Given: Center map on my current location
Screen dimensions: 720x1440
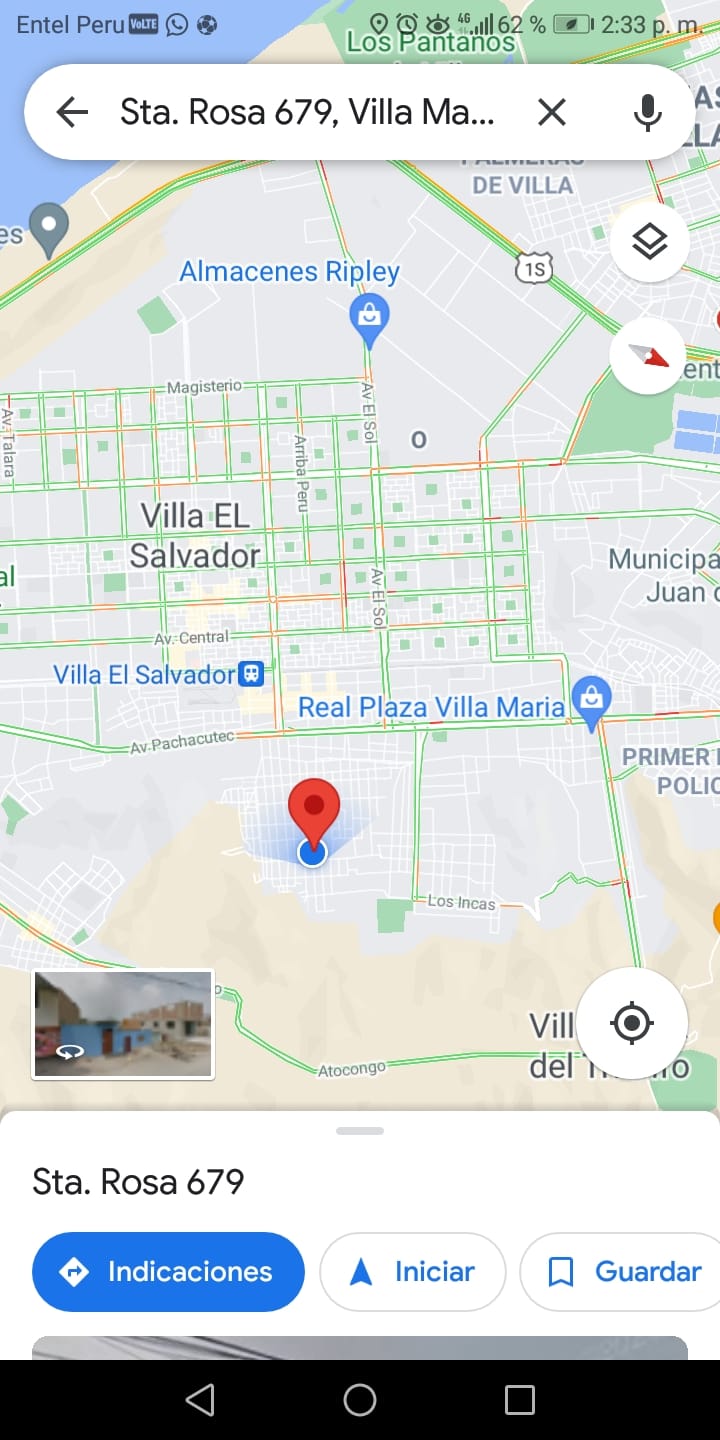Looking at the screenshot, I should pos(632,1023).
